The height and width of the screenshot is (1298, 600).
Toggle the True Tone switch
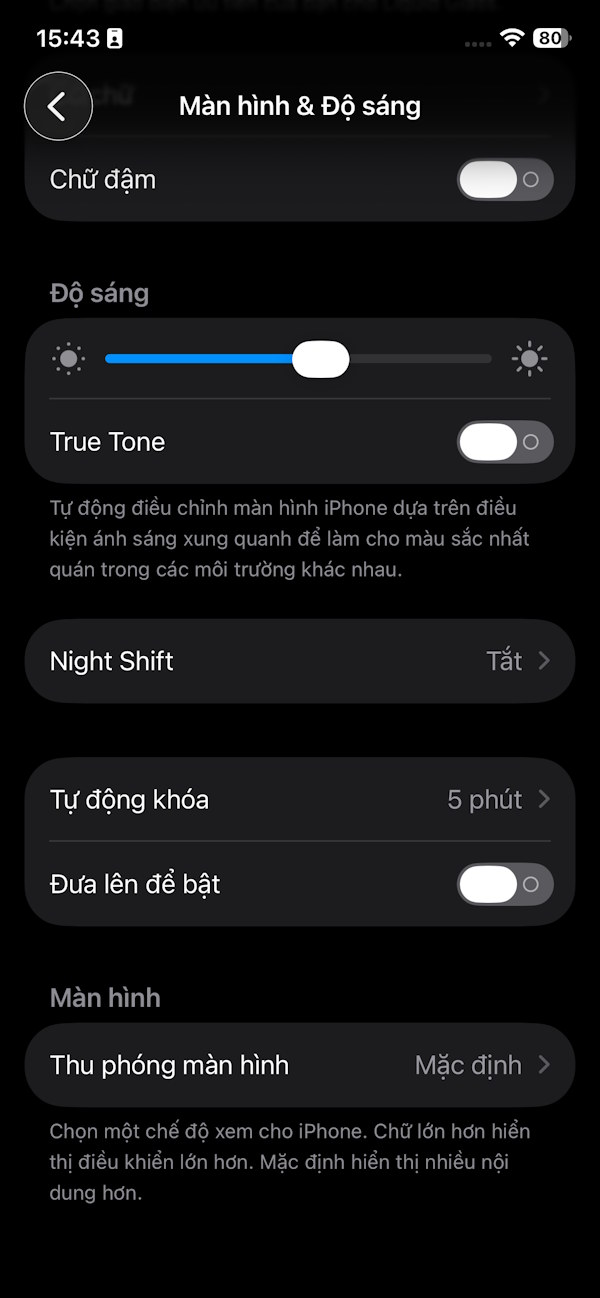[x=504, y=442]
